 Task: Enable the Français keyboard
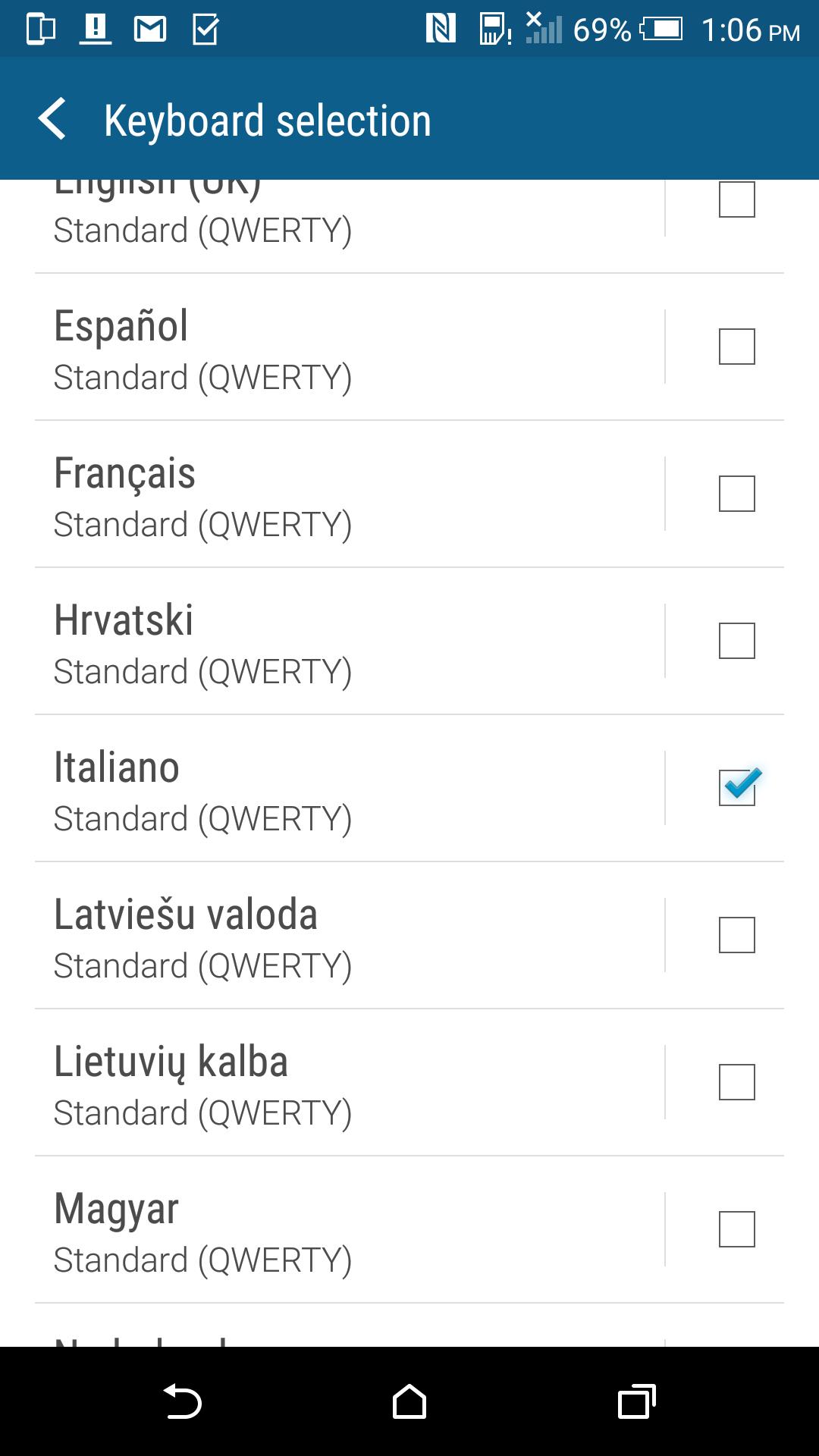click(736, 494)
